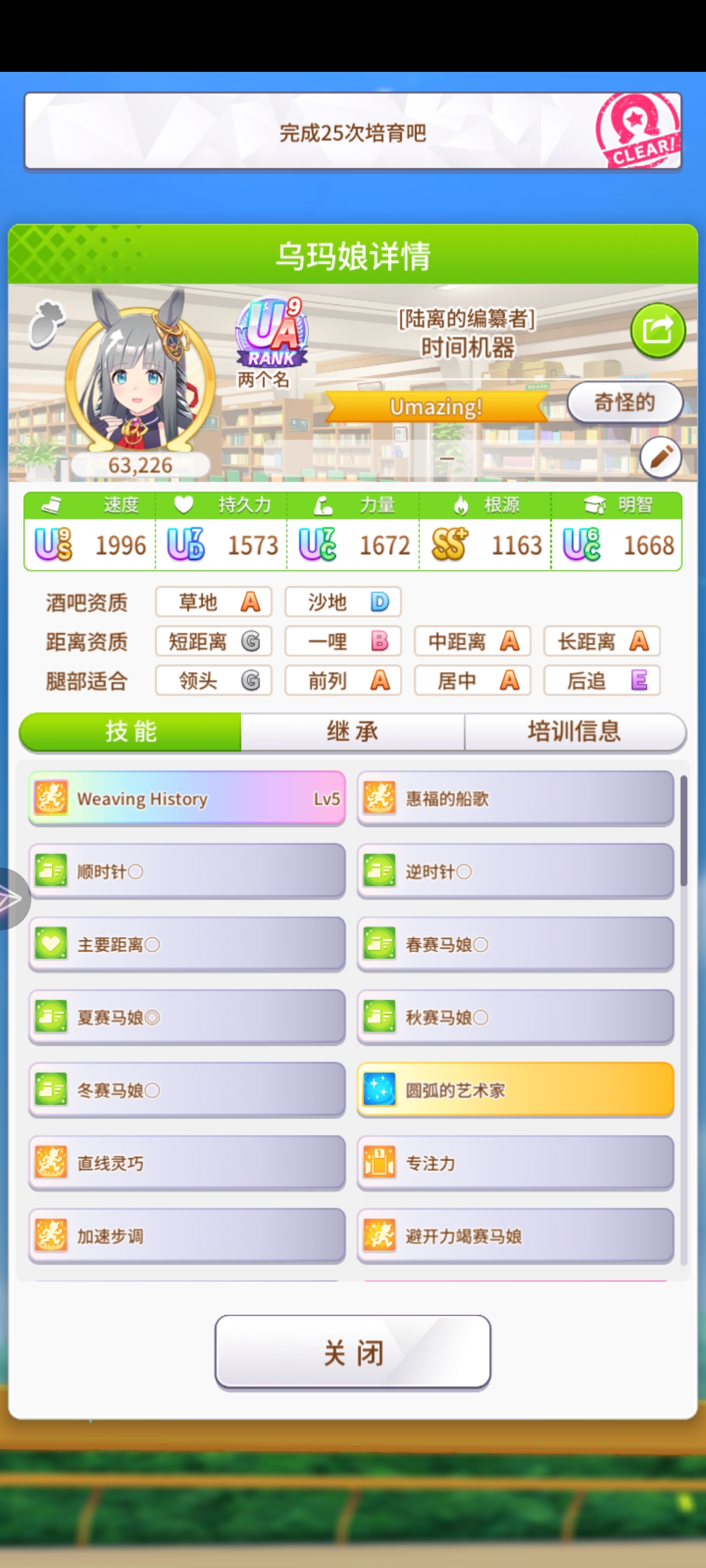Tap the carrot icon beside the portrait
The height and width of the screenshot is (1568, 706).
[47, 322]
